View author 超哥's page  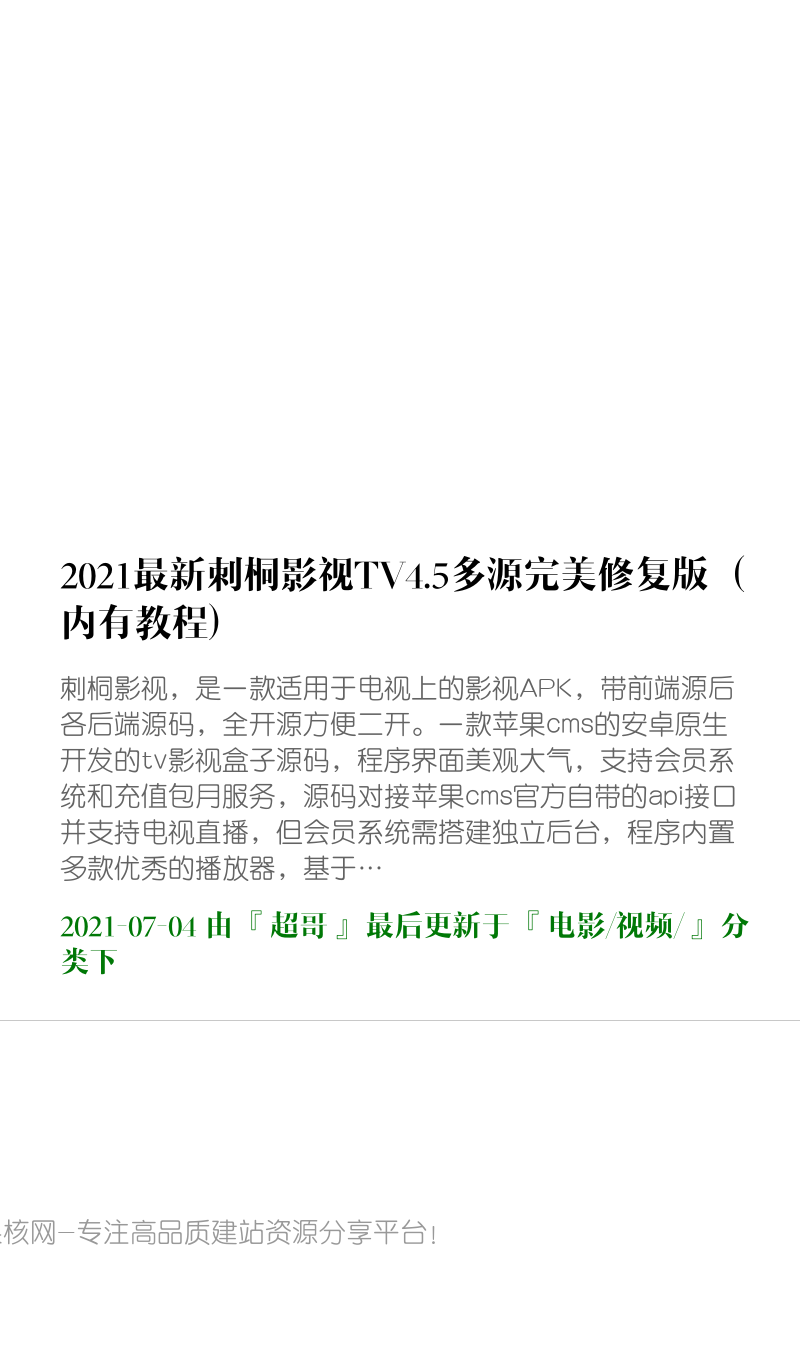coord(298,927)
